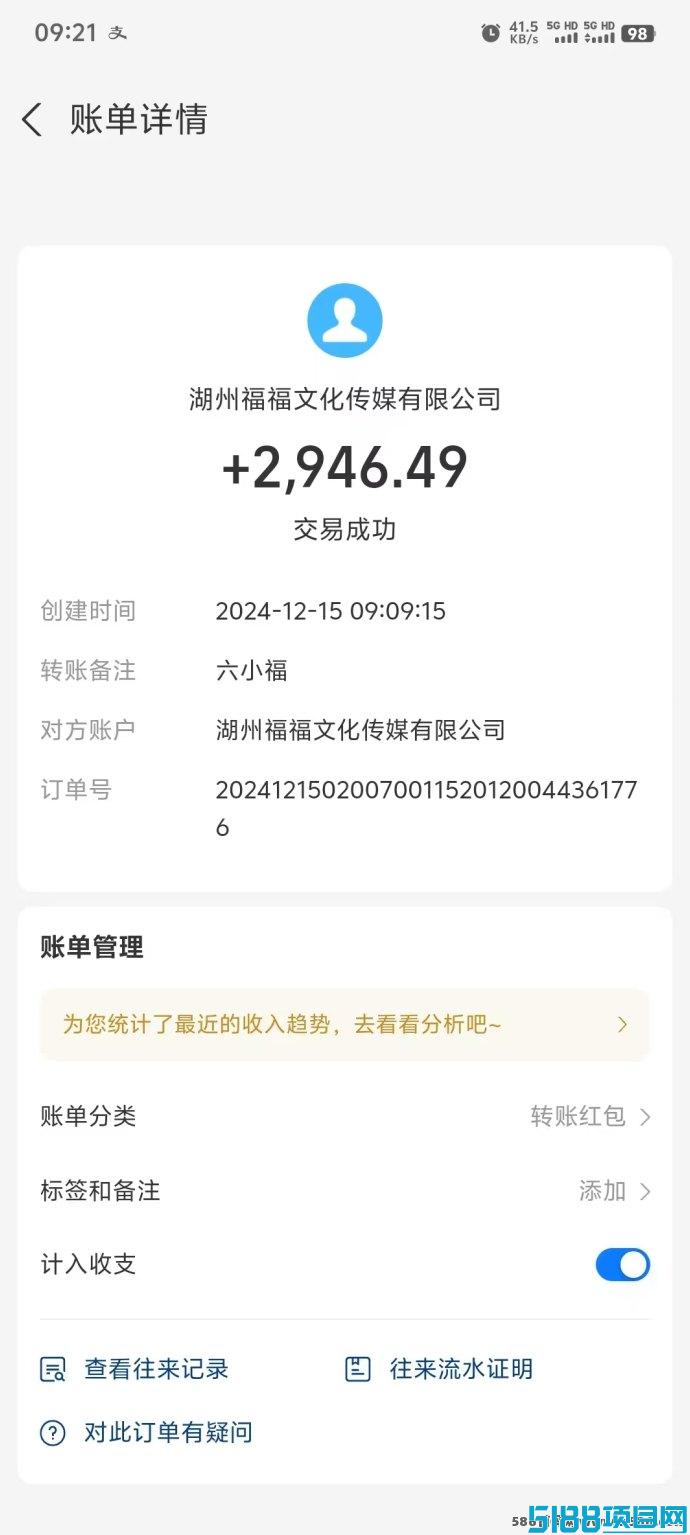Screen dimensions: 690x1535
Task: Tap 对此订单有疑问 for help
Action: [146, 1433]
